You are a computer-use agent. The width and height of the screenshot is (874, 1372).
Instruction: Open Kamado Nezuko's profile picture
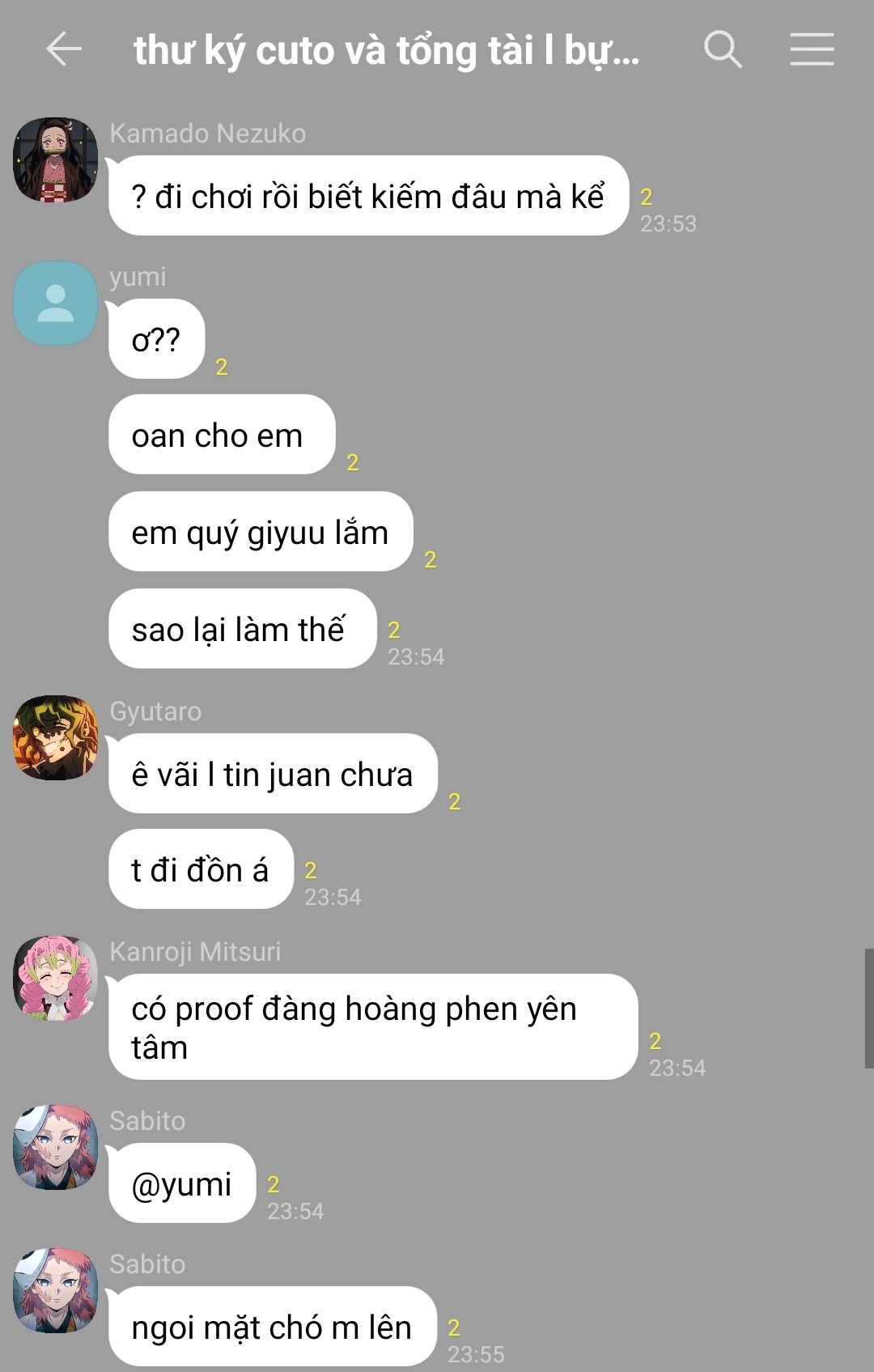55,159
